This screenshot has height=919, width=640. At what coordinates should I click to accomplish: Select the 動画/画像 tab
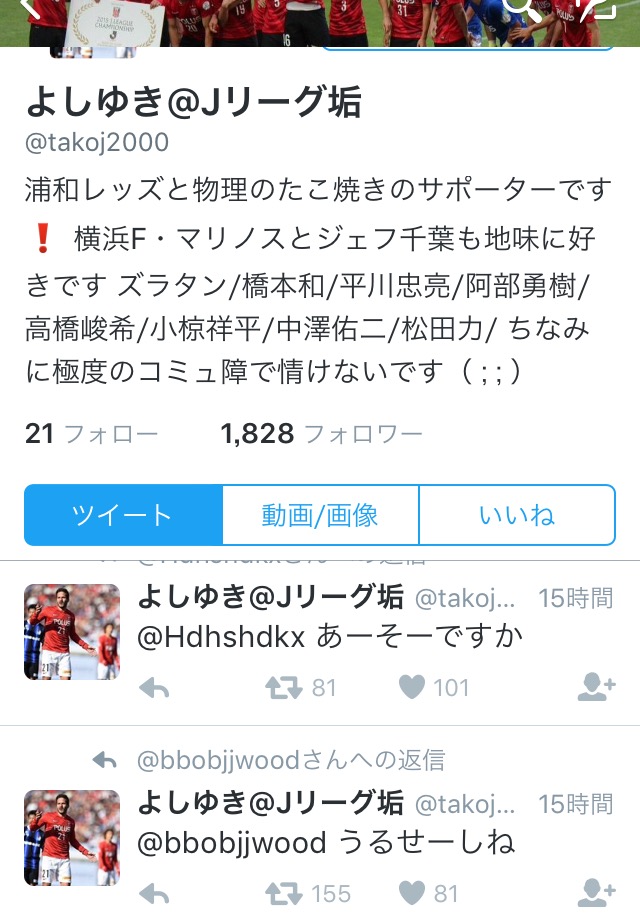pos(320,515)
